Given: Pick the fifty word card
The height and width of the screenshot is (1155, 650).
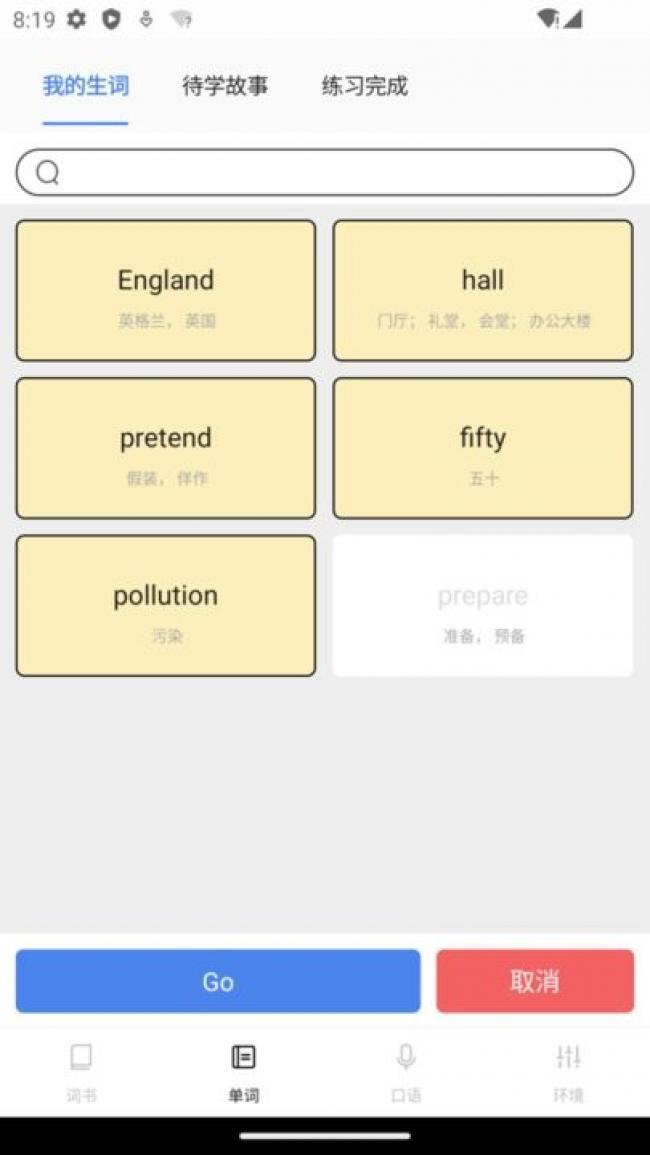Looking at the screenshot, I should pos(483,448).
